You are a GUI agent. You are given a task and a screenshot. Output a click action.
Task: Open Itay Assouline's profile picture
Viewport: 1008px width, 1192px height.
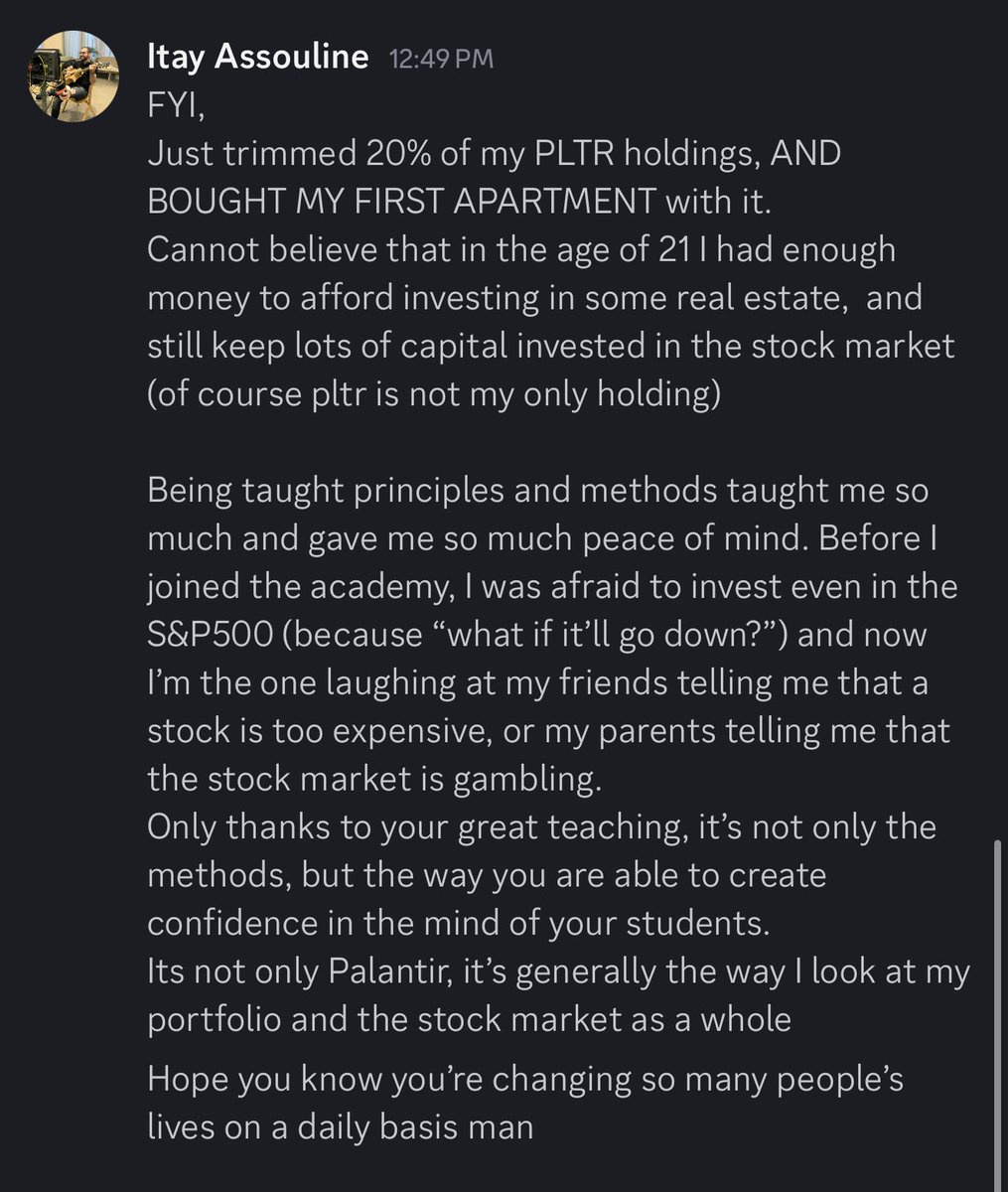click(71, 73)
